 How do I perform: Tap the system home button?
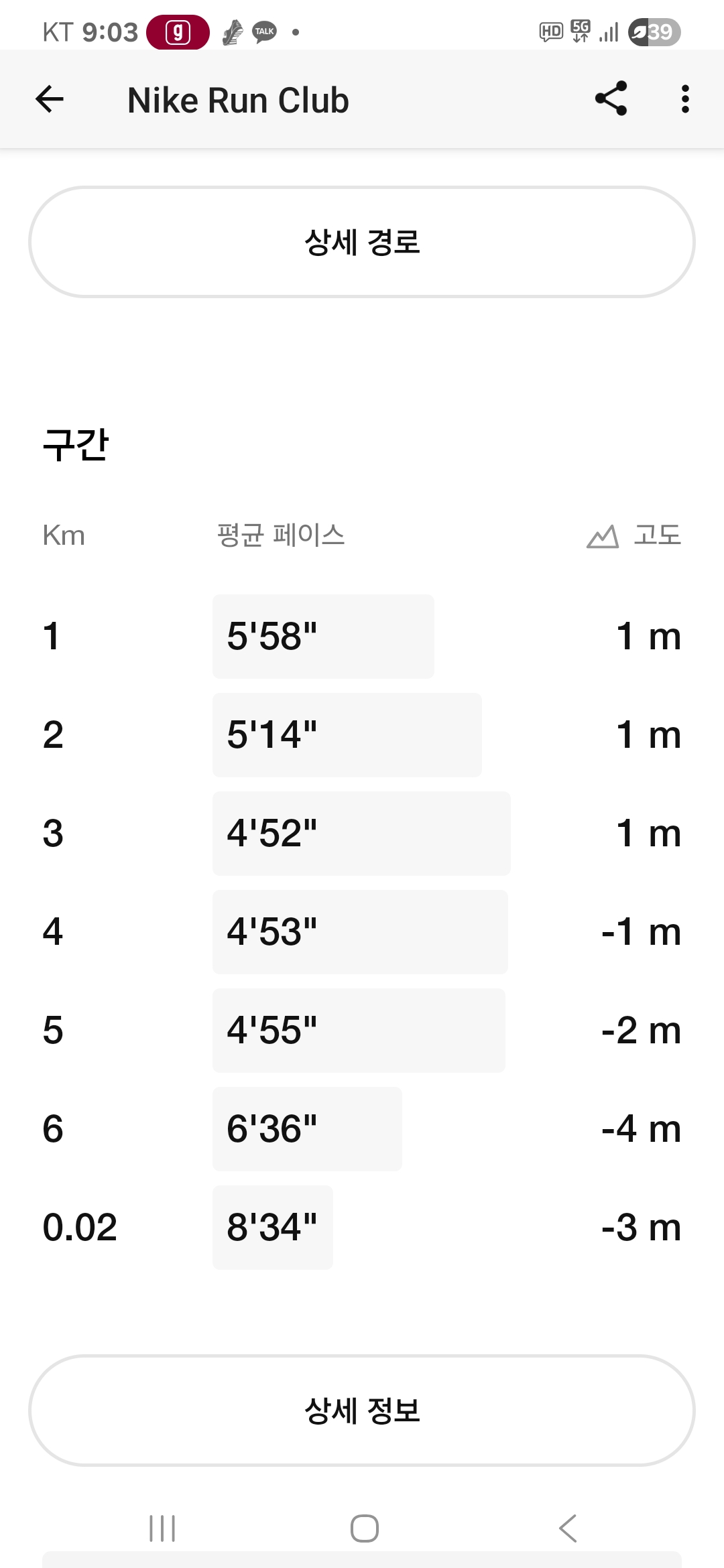364,1528
